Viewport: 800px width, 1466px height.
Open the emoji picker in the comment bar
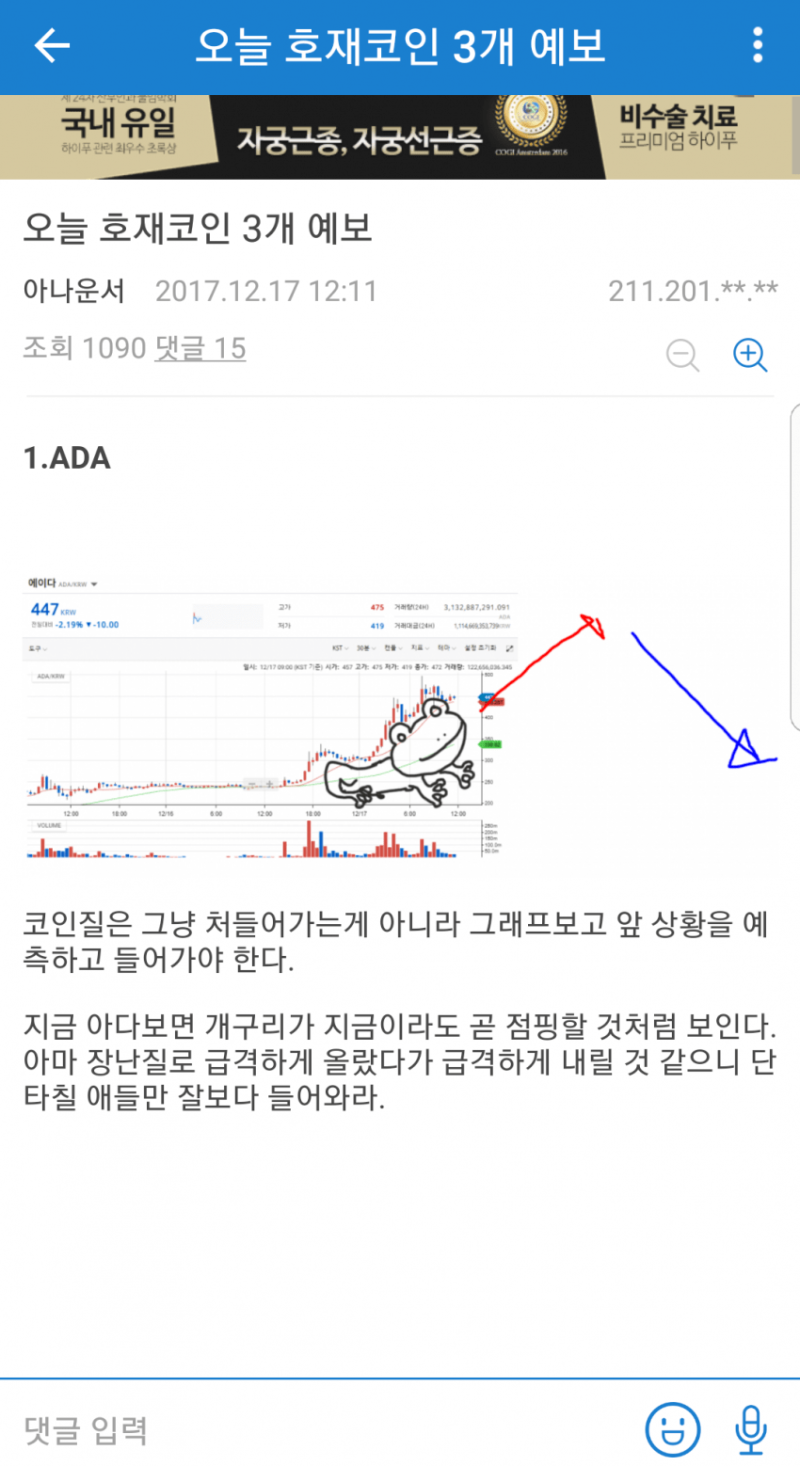tap(672, 1429)
